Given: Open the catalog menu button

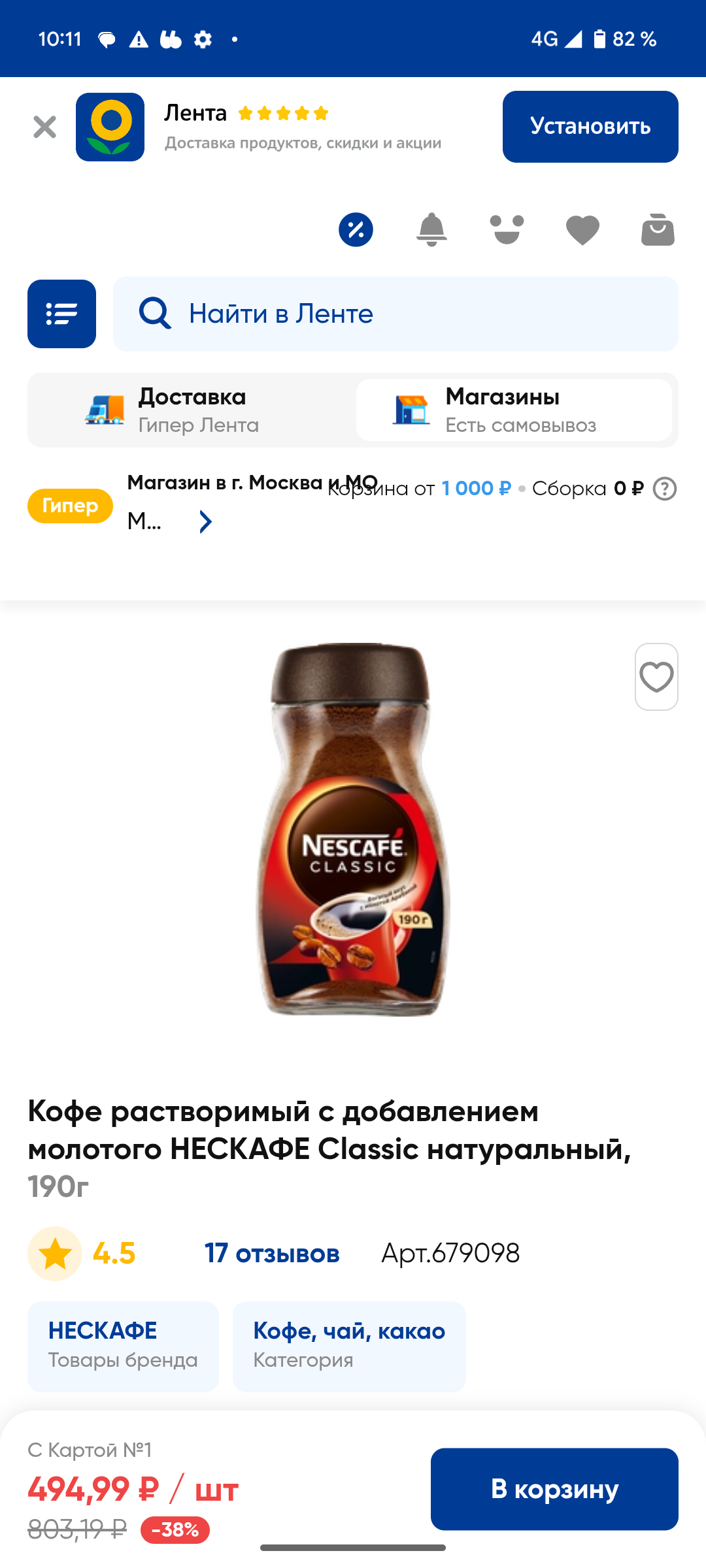Looking at the screenshot, I should (x=61, y=314).
